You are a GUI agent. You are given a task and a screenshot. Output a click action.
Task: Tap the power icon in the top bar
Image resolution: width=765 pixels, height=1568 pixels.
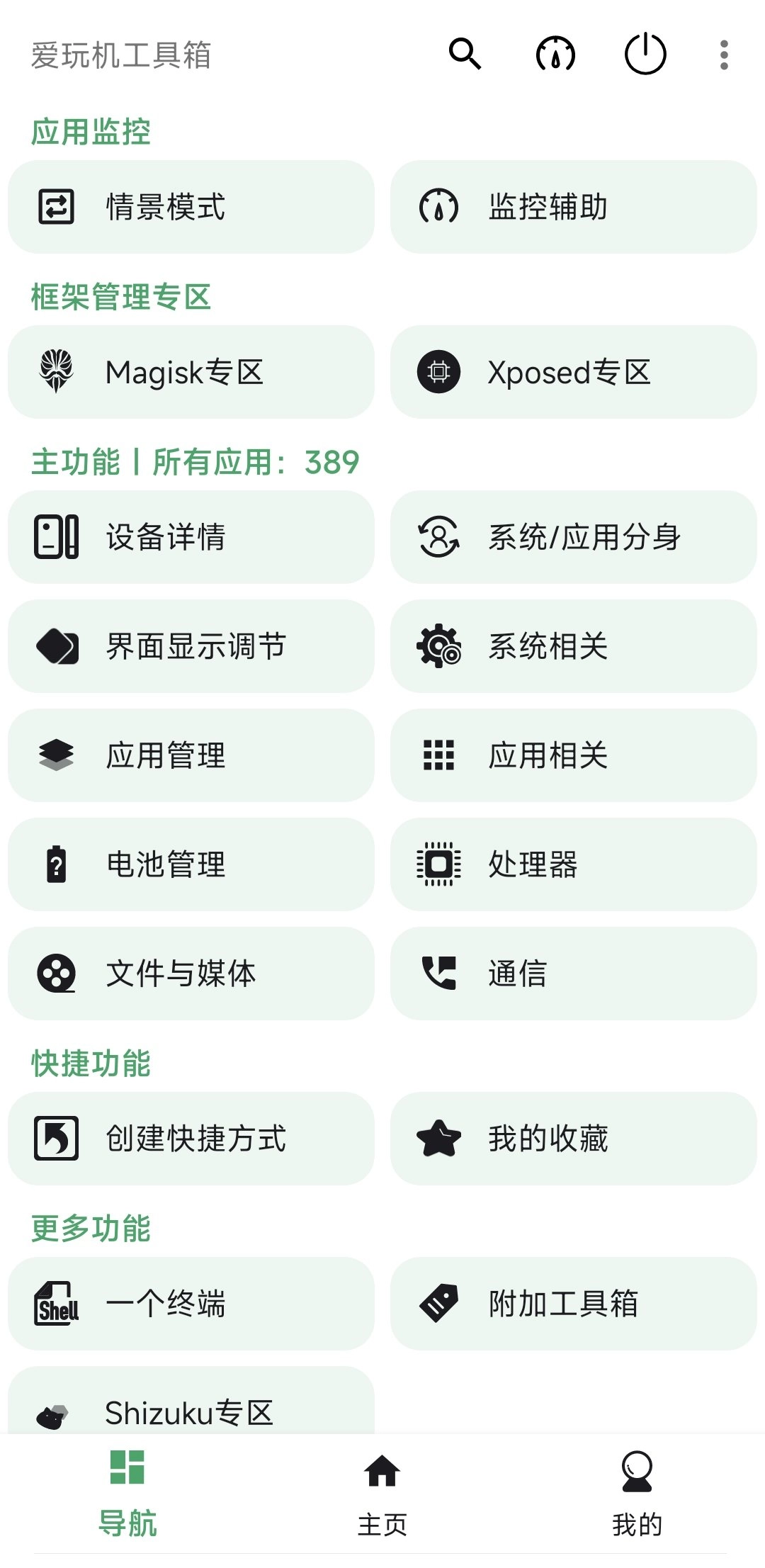point(645,54)
